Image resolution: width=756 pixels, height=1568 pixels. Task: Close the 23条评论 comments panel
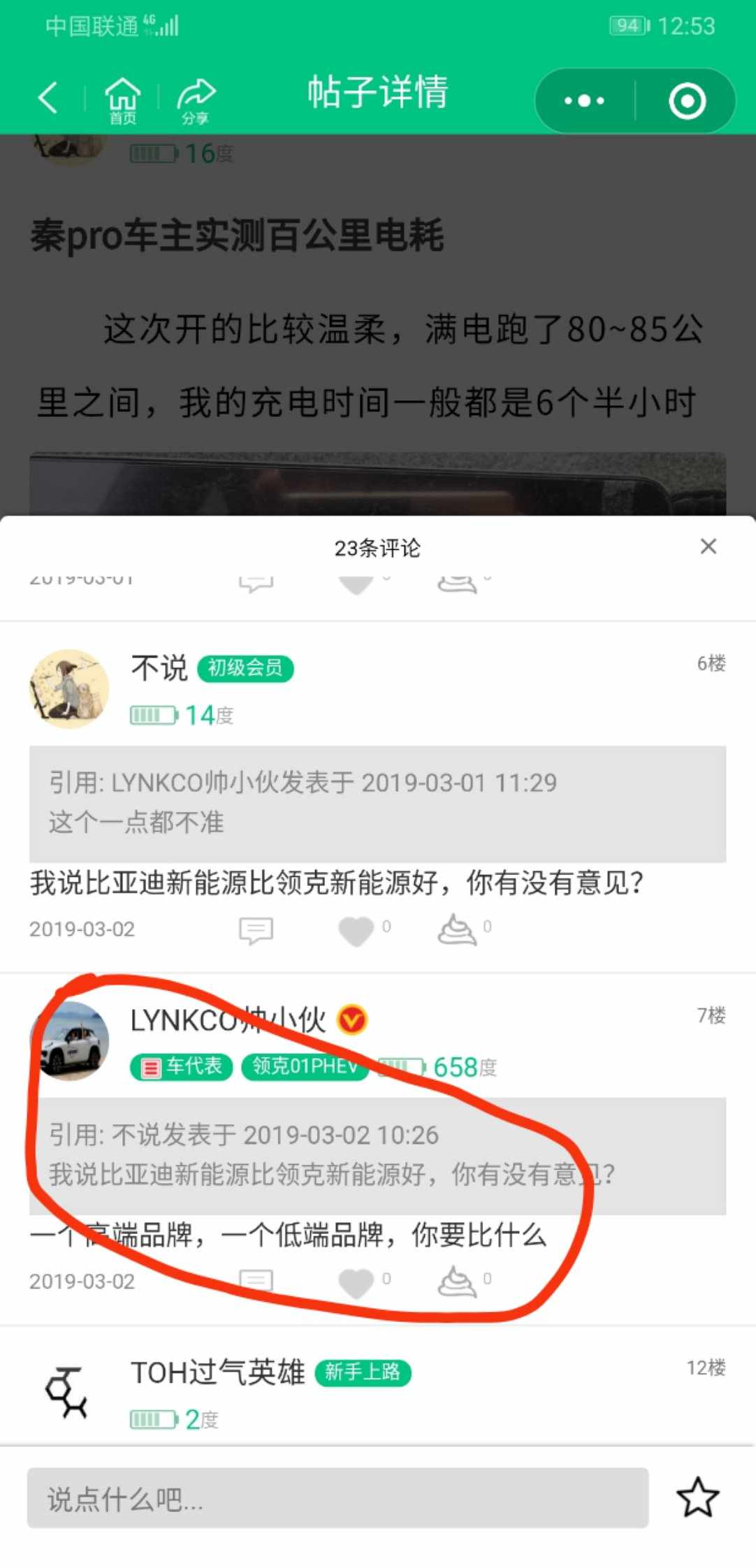(708, 546)
